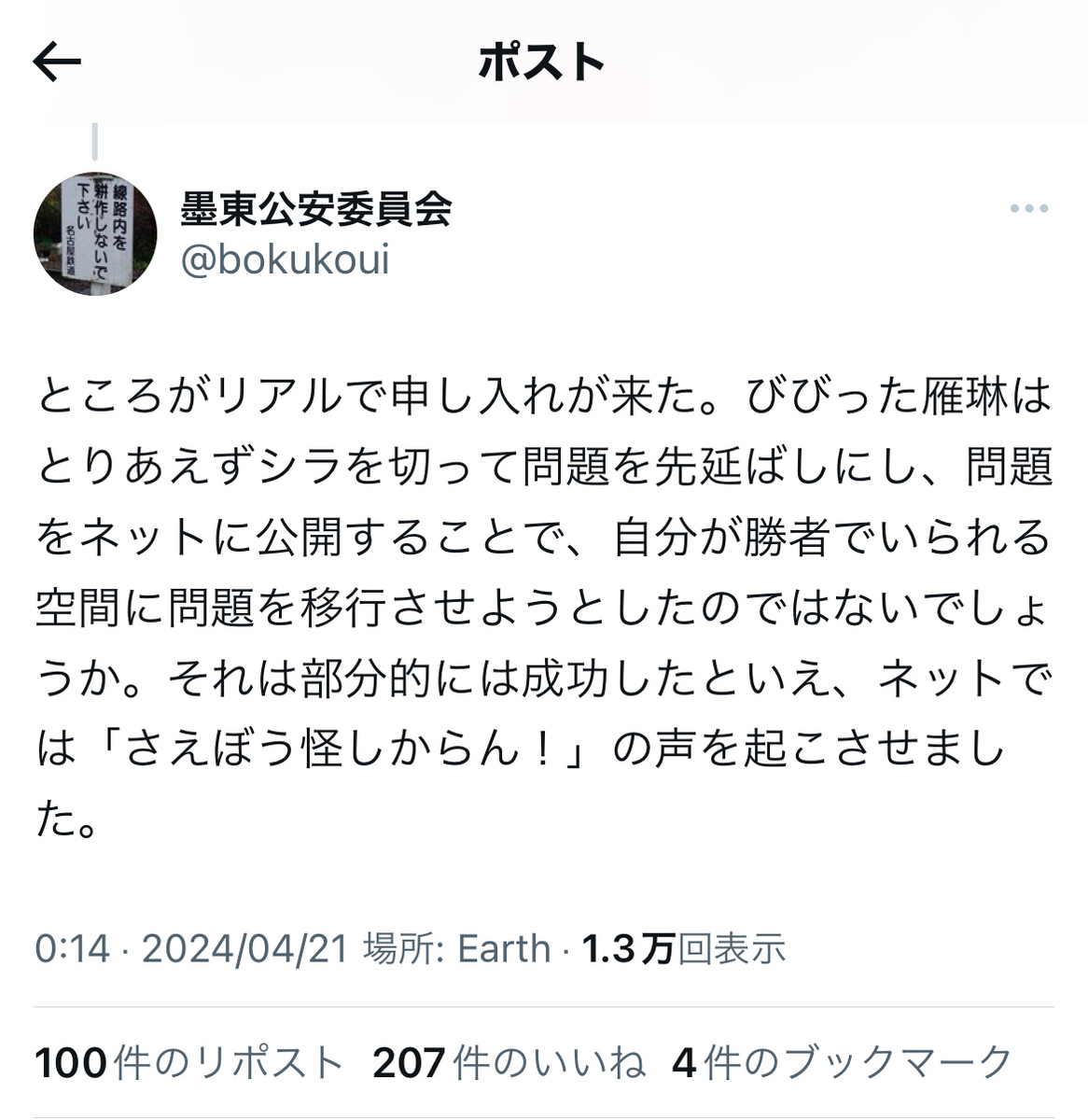Screen dimensions: 1088x1120
Task: Go back using the arrow
Action: tap(57, 63)
